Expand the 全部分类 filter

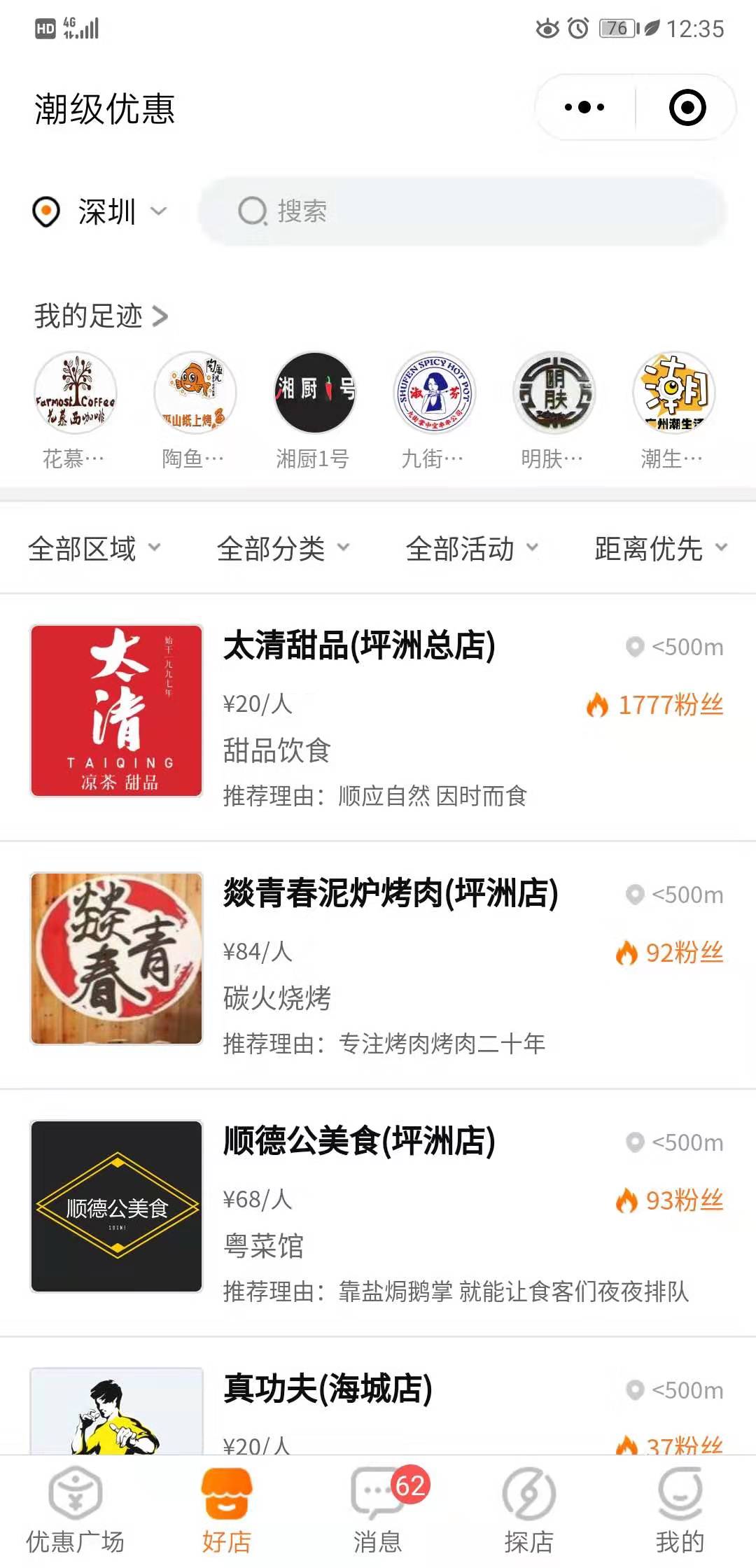[283, 549]
